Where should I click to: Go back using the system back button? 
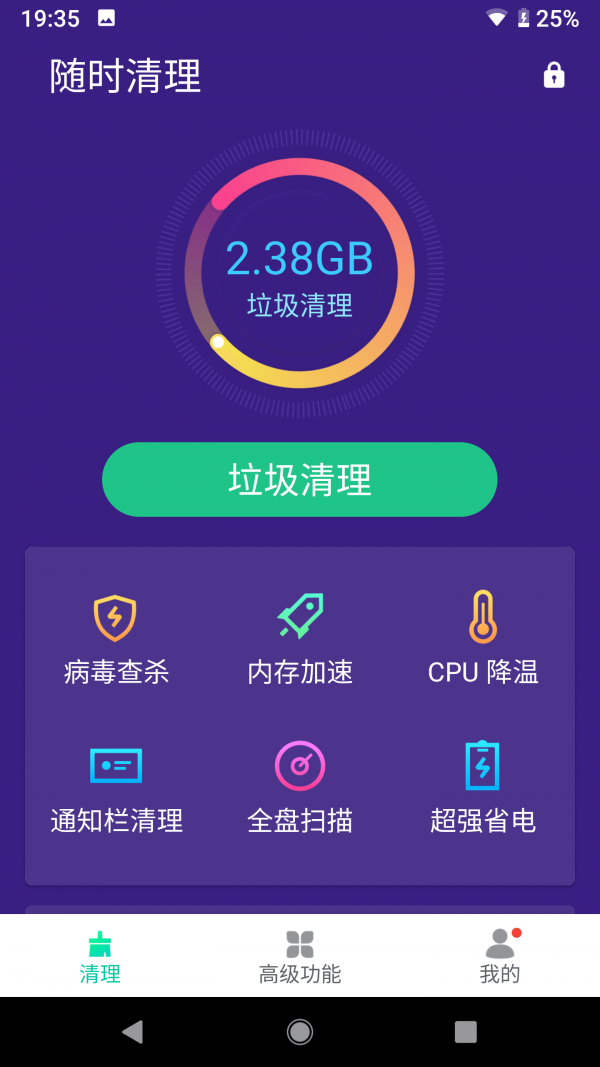[132, 1031]
